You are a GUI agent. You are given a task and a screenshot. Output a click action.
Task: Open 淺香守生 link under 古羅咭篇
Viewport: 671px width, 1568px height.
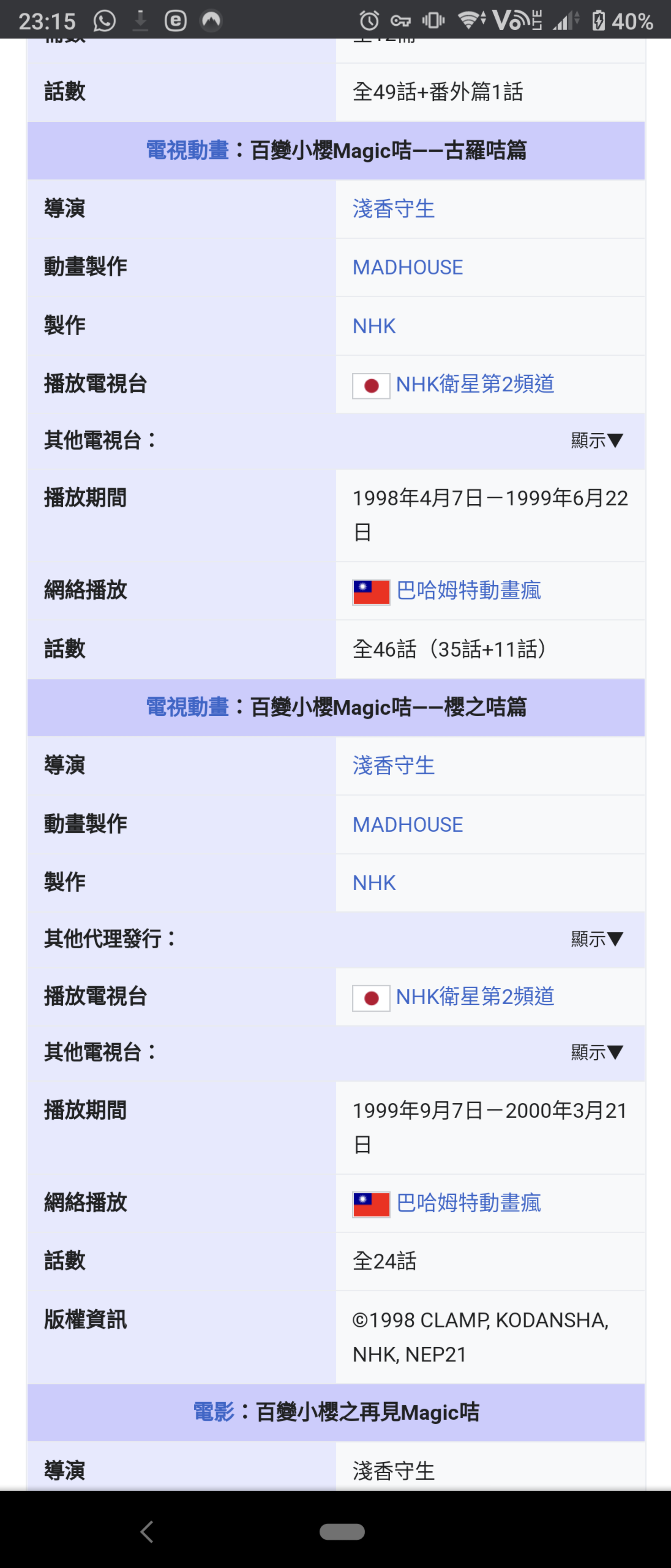(x=393, y=209)
